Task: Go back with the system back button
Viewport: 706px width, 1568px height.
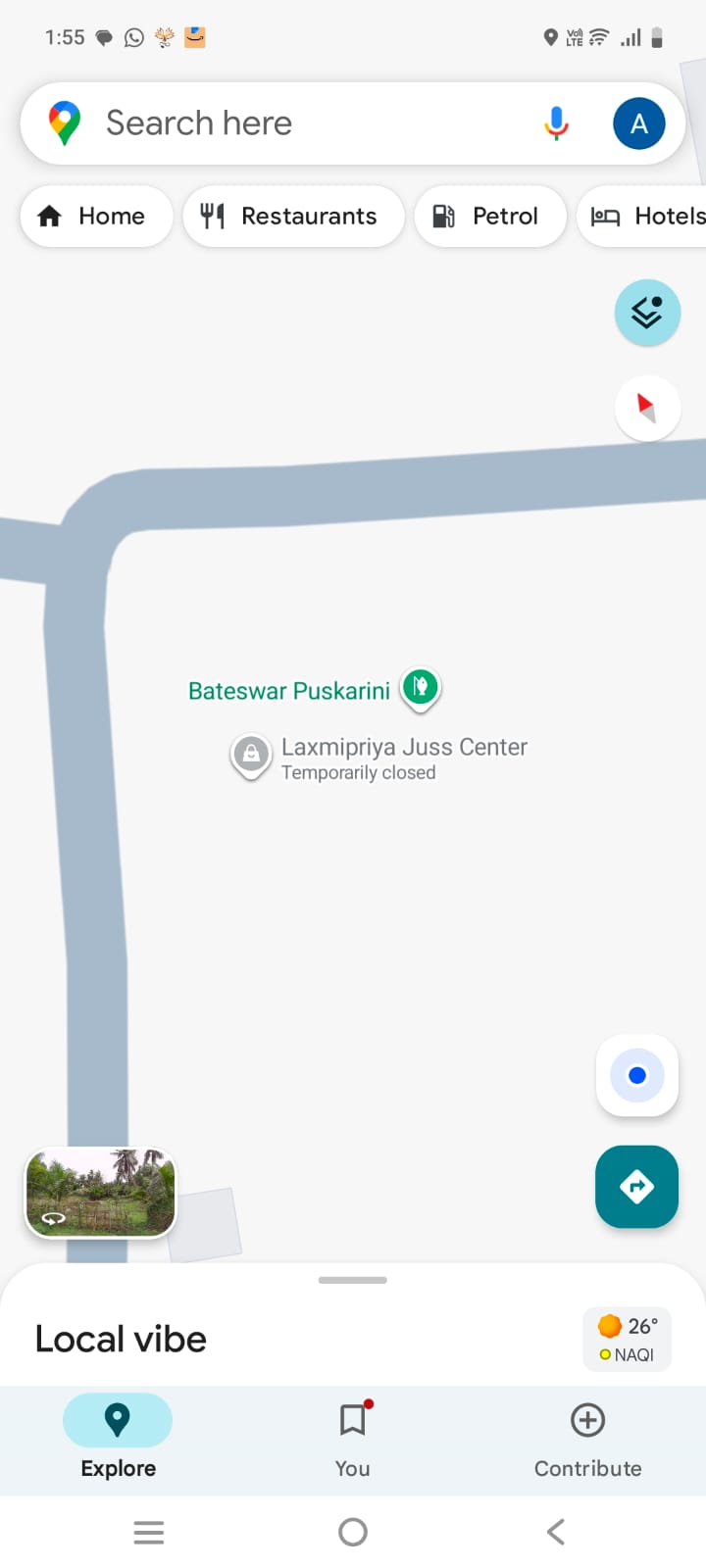Action: click(556, 1532)
